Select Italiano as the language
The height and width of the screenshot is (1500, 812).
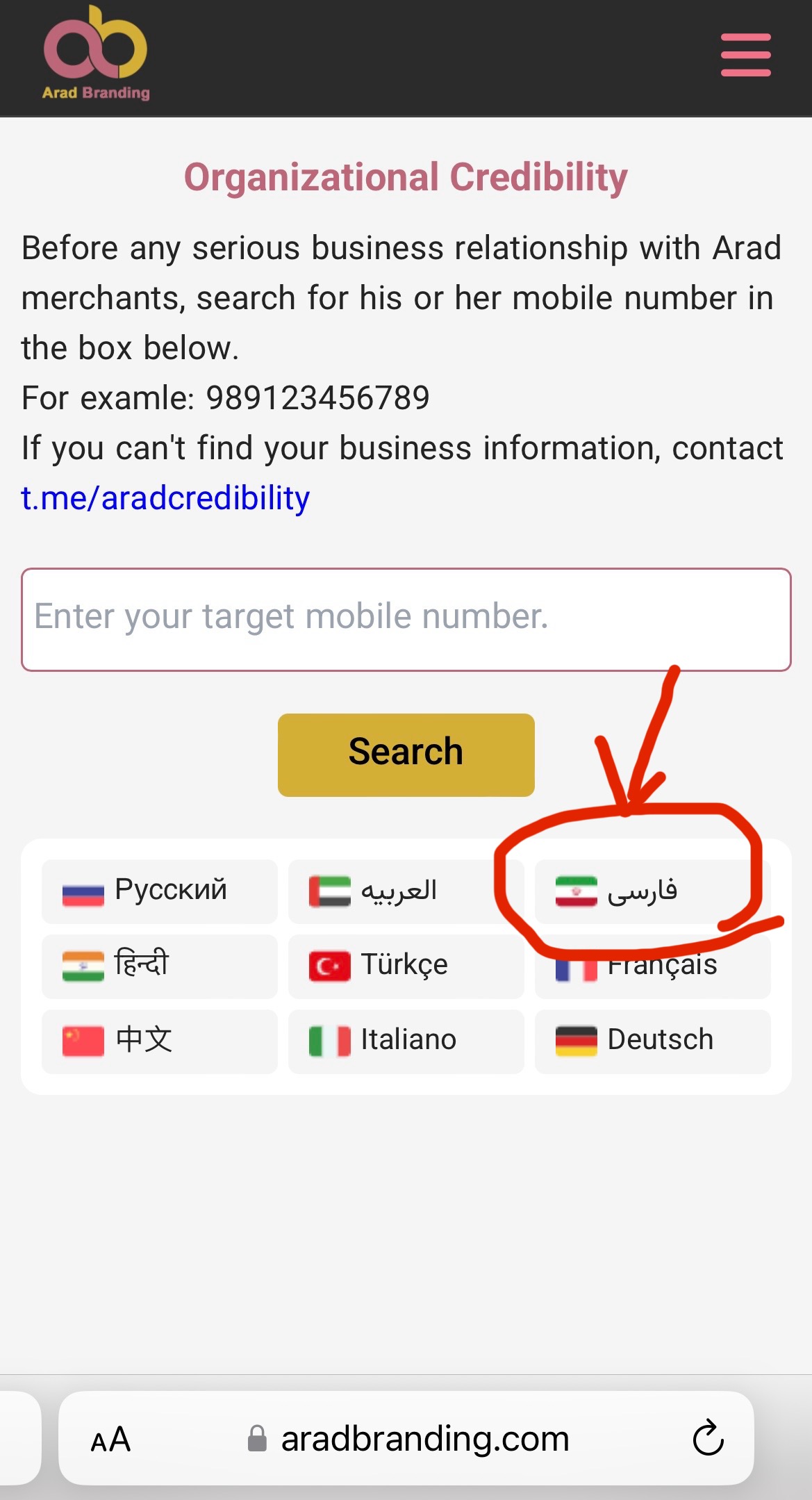[405, 1041]
